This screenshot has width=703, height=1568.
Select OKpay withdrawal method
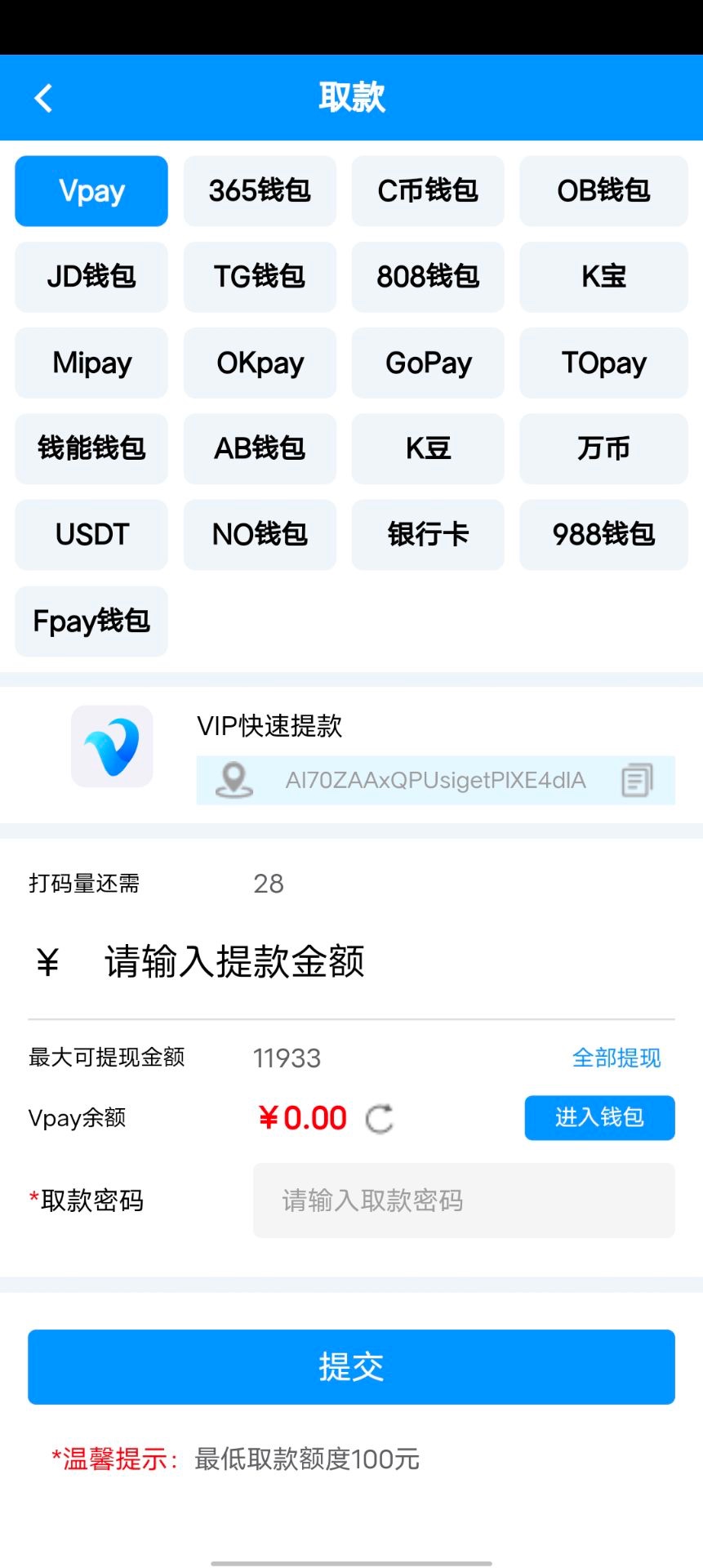pos(260,363)
